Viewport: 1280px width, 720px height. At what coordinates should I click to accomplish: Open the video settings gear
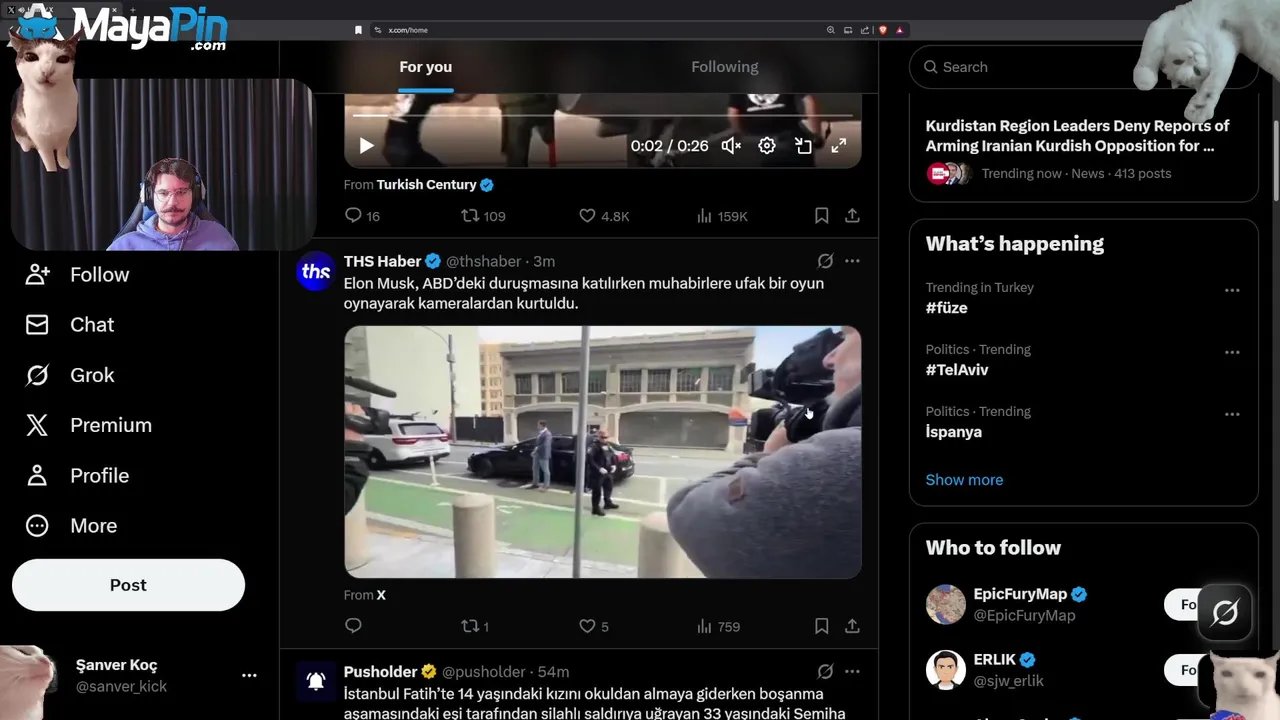tap(767, 146)
